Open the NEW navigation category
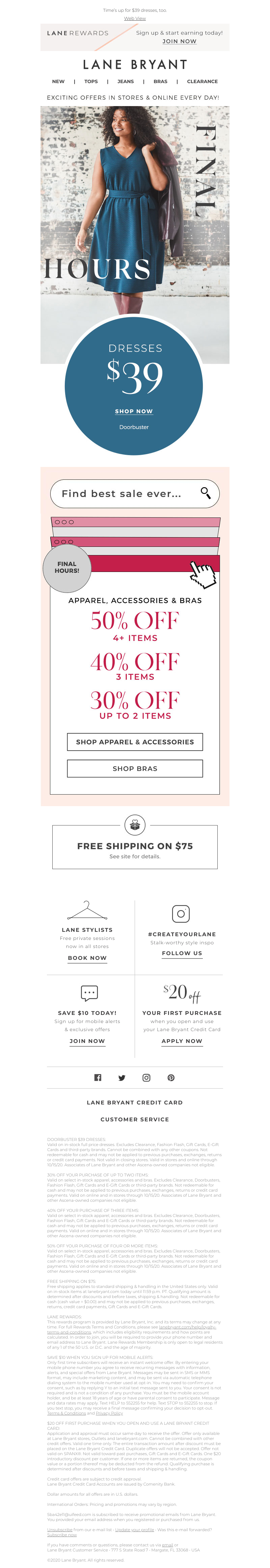The image size is (270, 1568). 58,81
